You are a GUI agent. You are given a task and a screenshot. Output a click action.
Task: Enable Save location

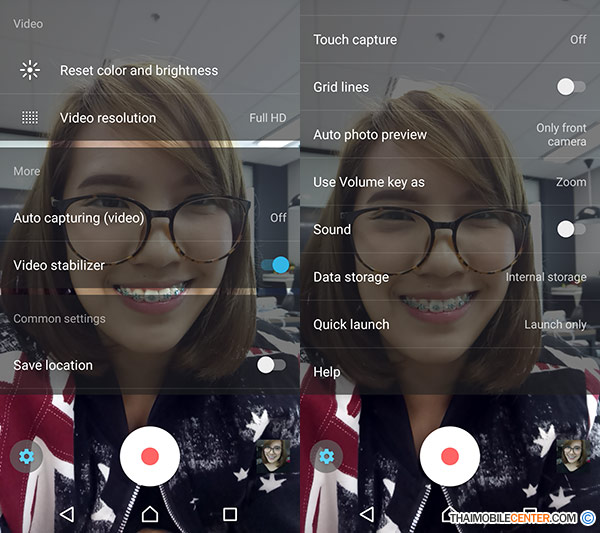click(271, 365)
